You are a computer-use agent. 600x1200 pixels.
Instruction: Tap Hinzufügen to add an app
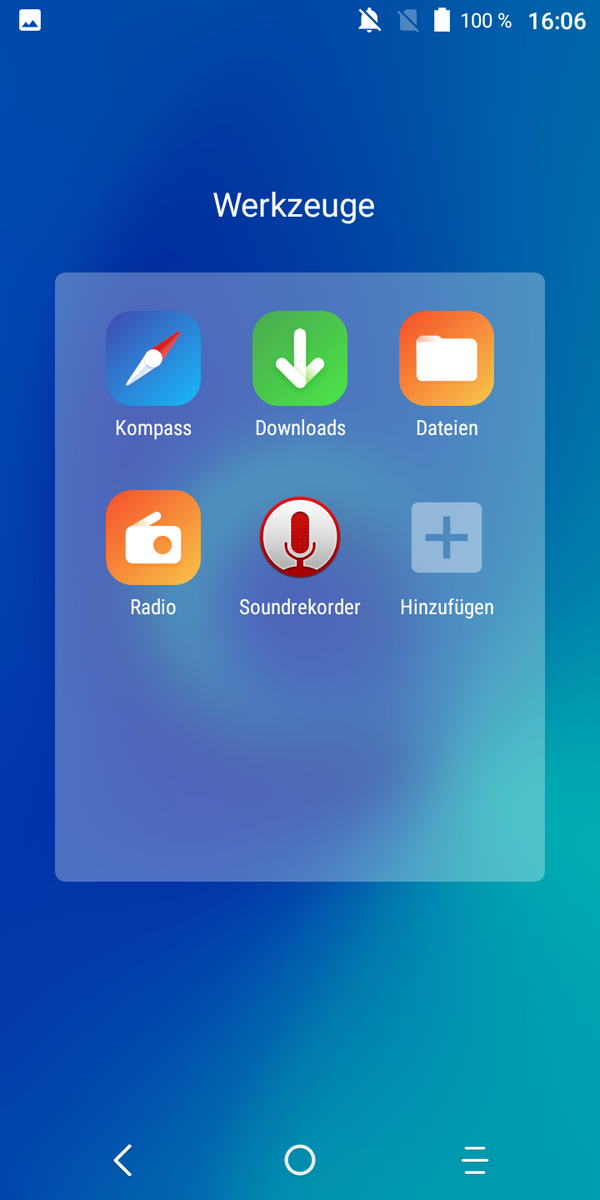point(446,538)
